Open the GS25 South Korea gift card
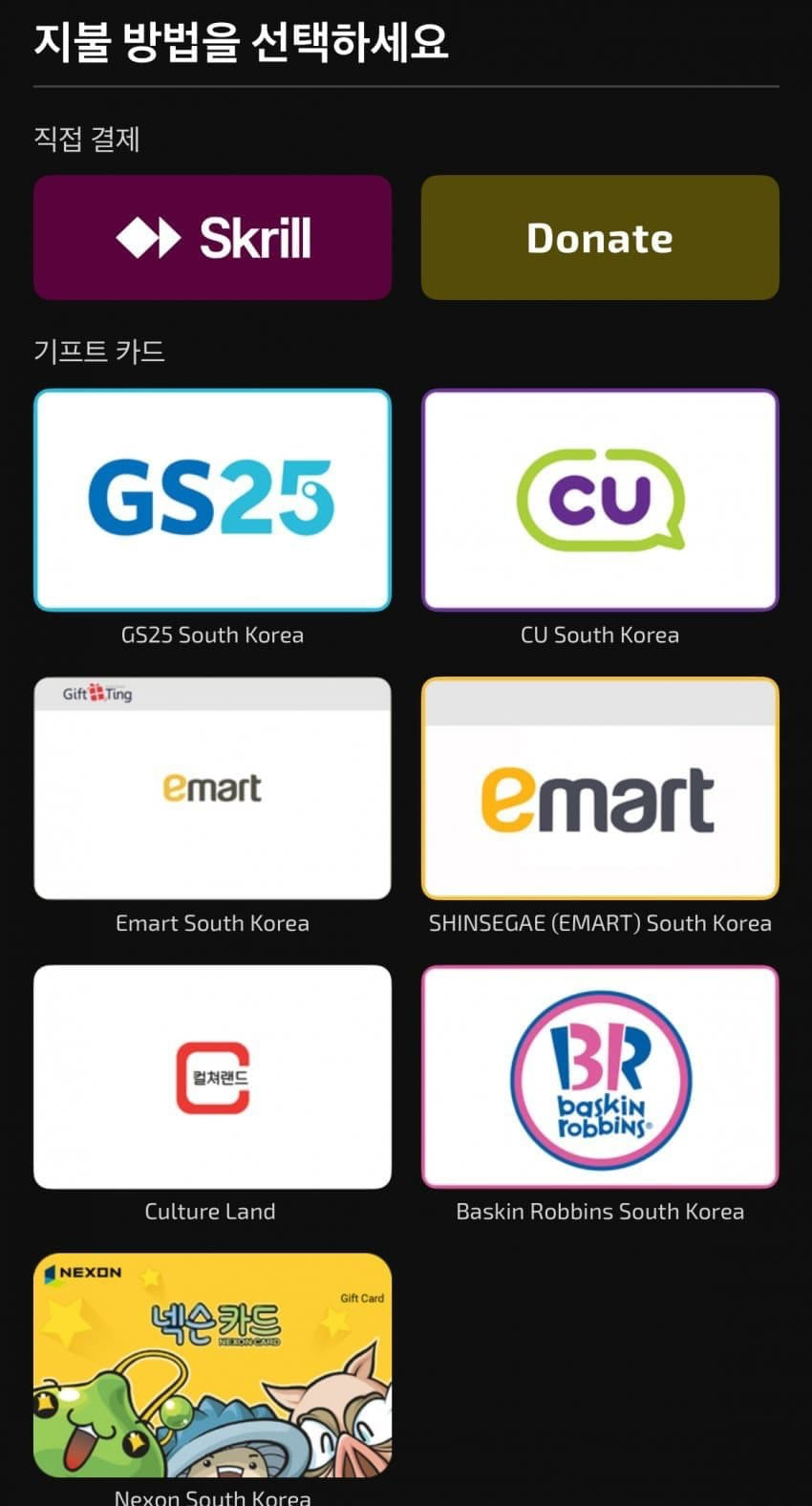Viewport: 812px width, 1506px height. click(x=212, y=500)
